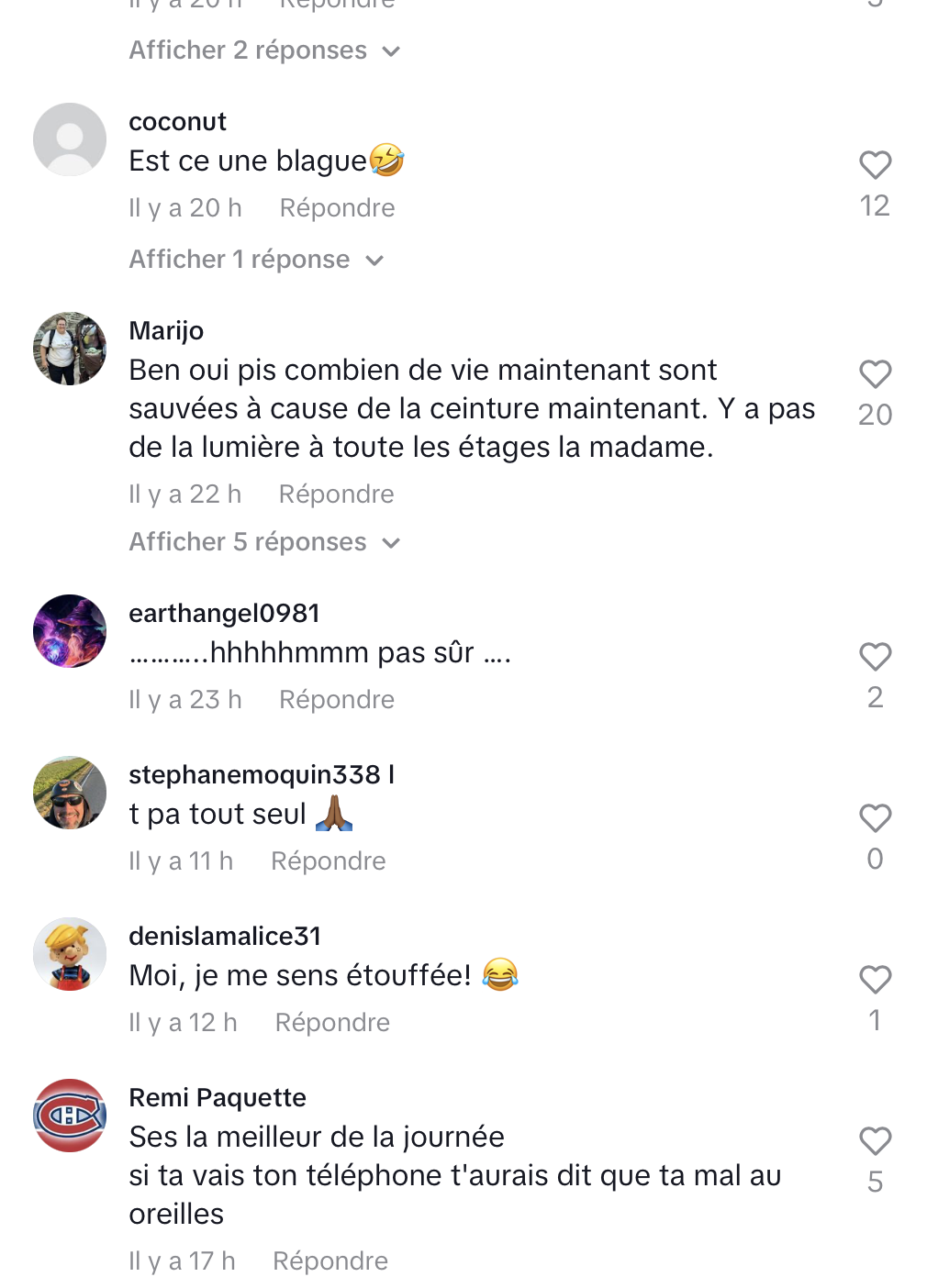Like Marijo's comment
927x1288 pixels.
pyautogui.click(x=875, y=375)
